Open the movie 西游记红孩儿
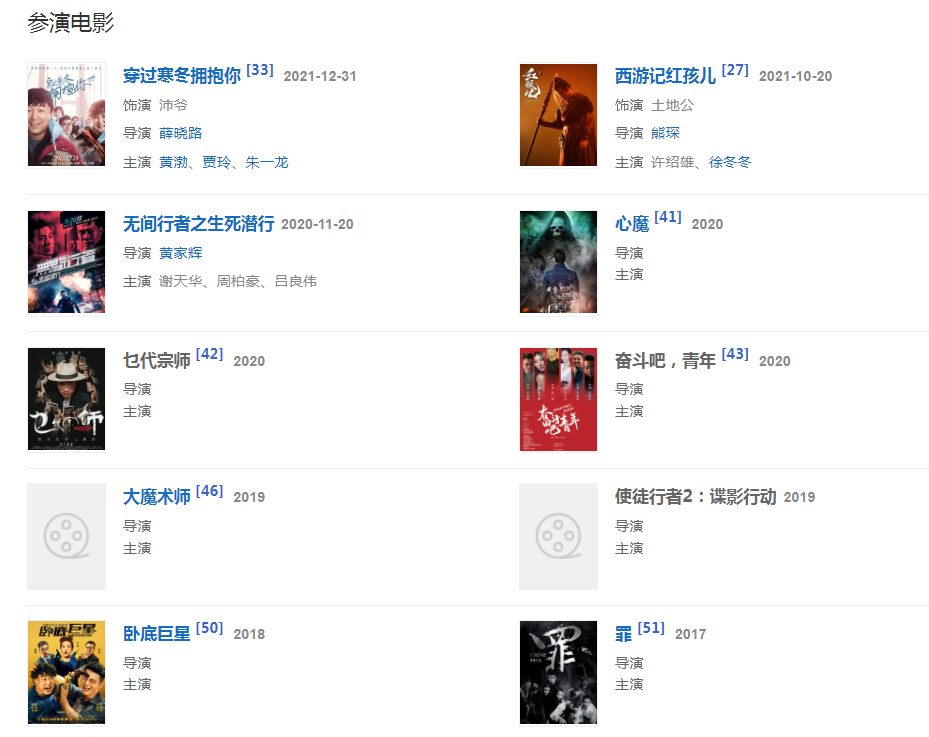 click(665, 76)
